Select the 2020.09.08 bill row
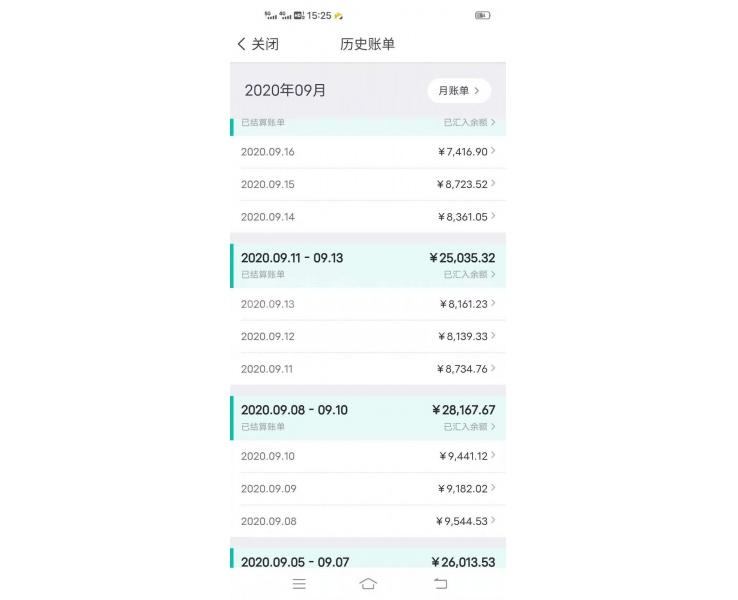This screenshot has width=738, height=600. click(367, 521)
